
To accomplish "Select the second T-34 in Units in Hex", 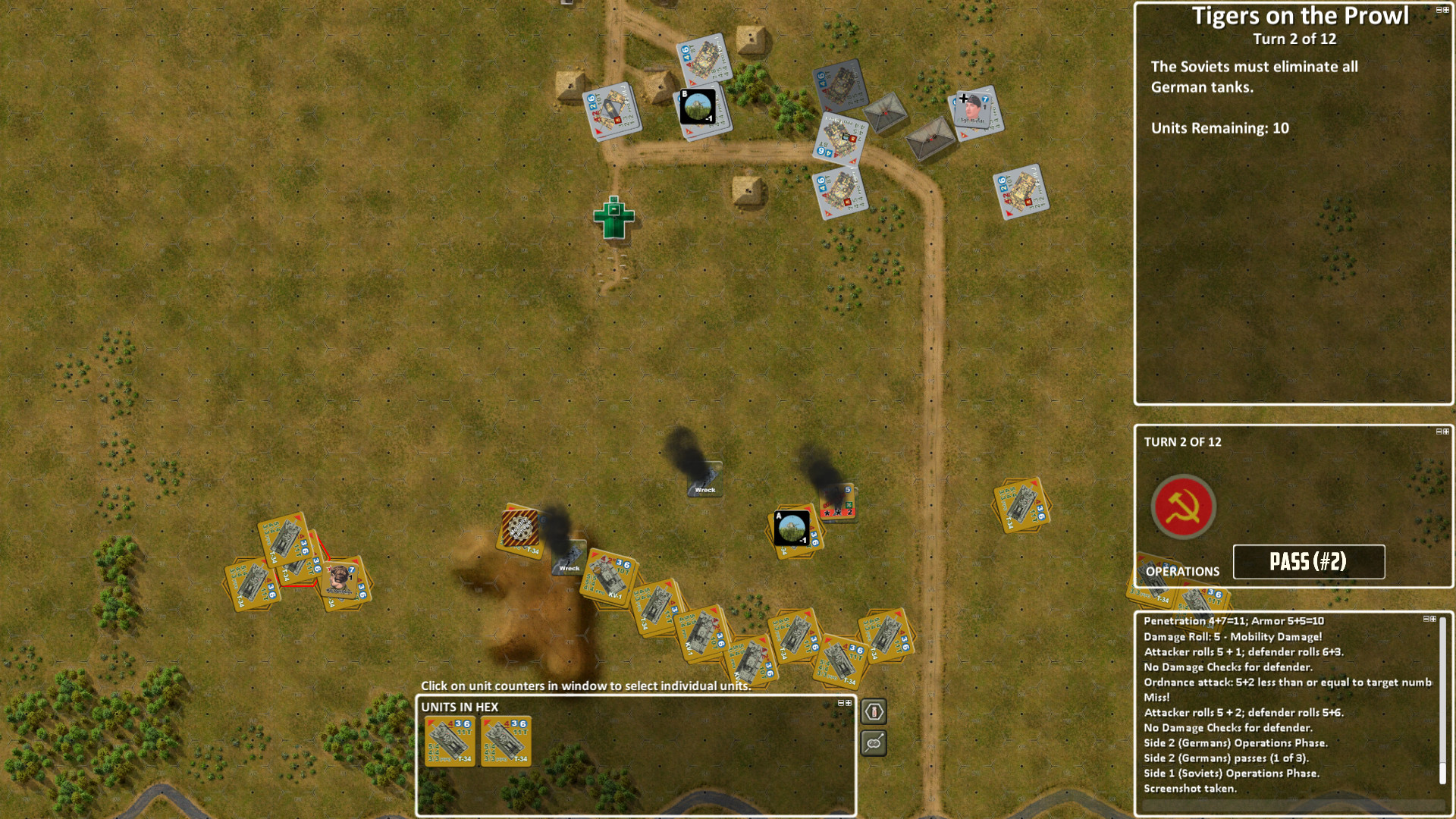I will pyautogui.click(x=506, y=741).
